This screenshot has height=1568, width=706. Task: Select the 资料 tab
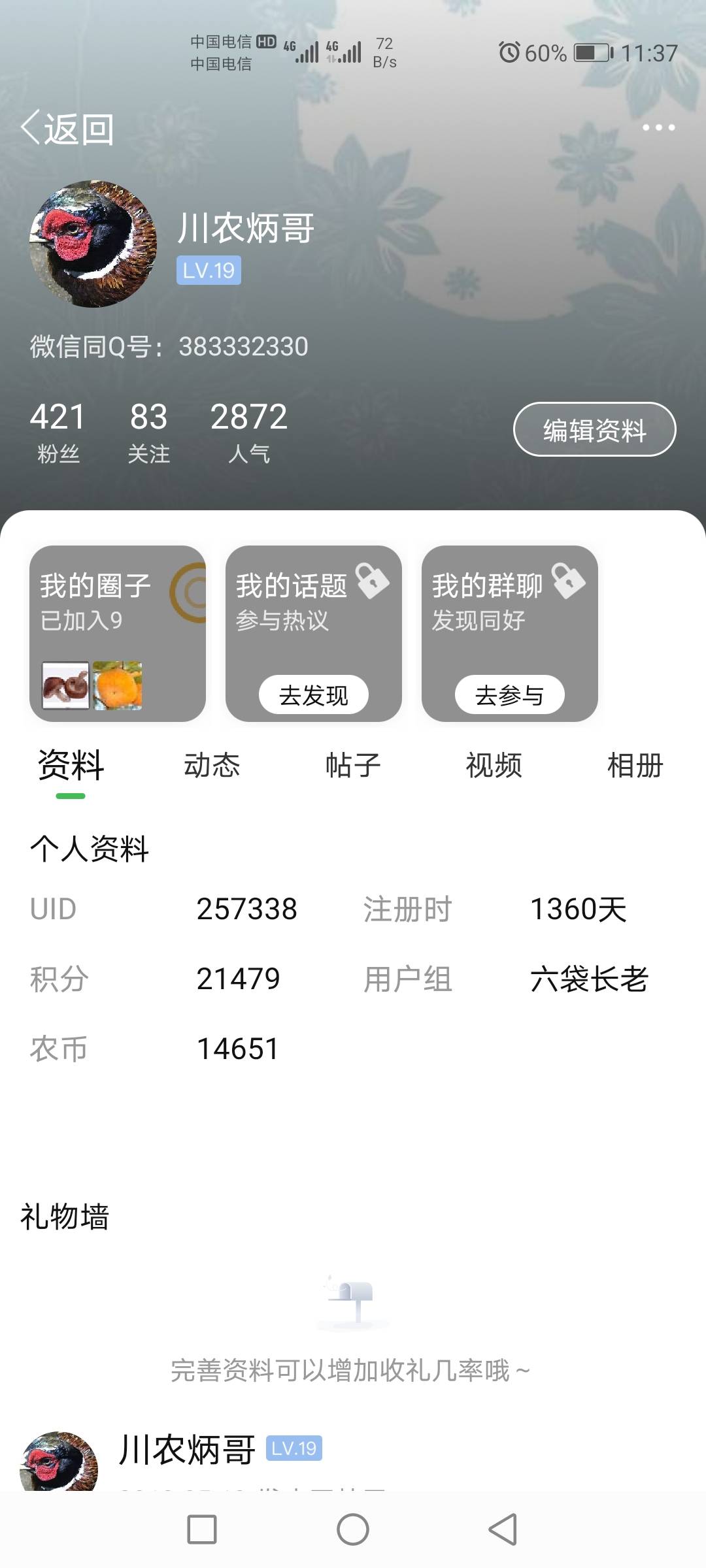(x=71, y=765)
